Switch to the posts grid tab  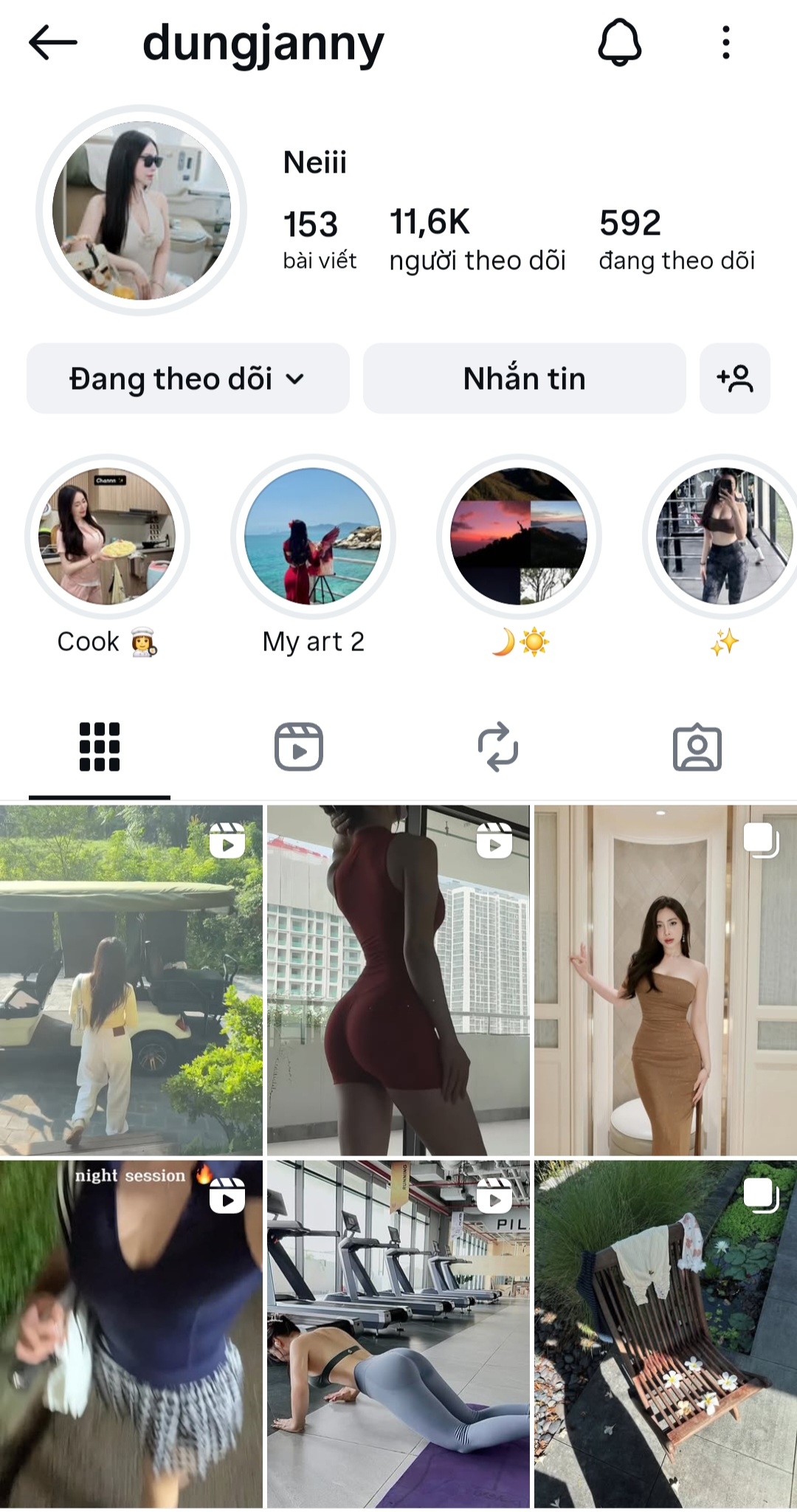coord(100,747)
